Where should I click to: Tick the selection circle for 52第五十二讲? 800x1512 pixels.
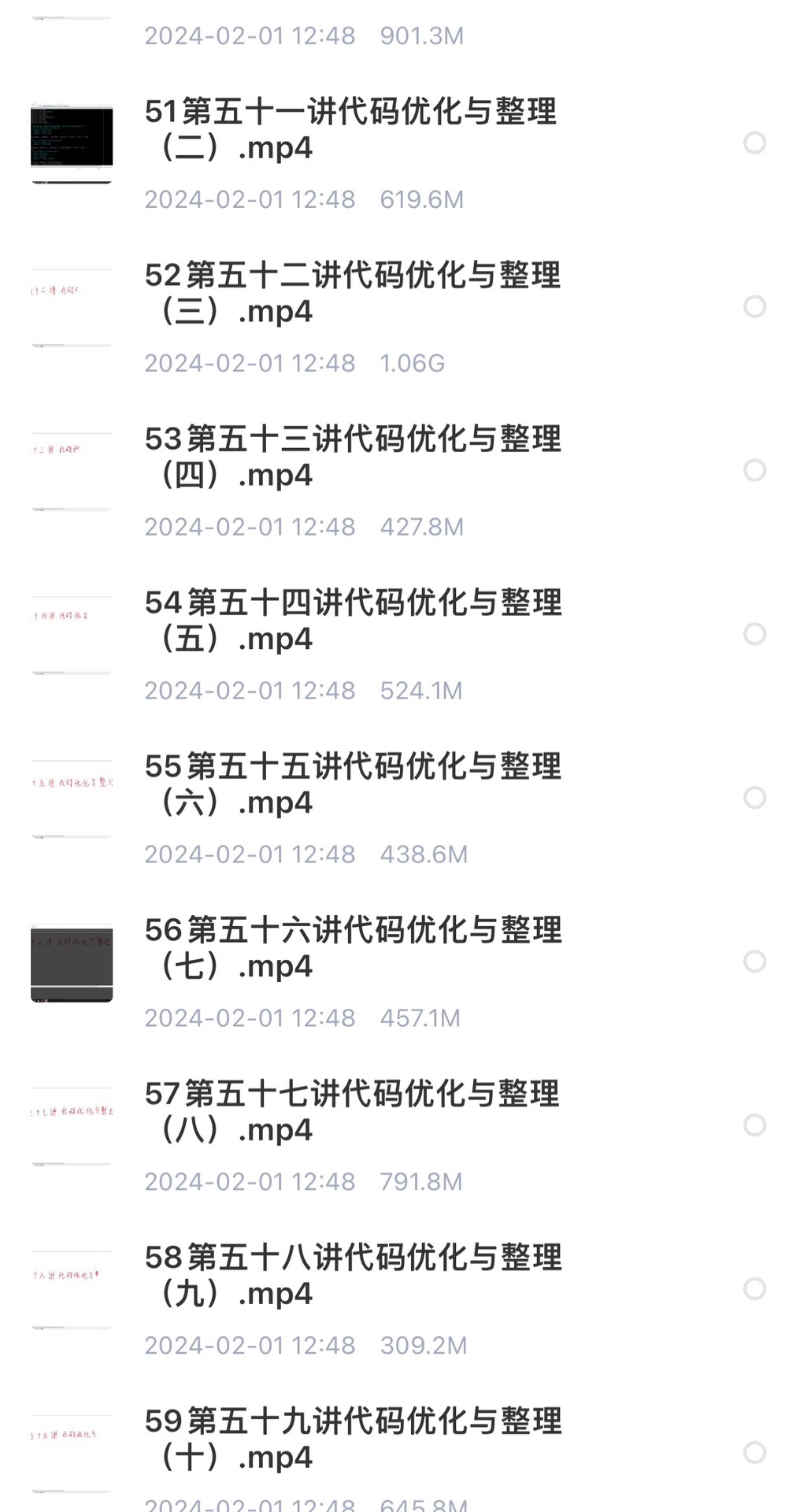click(754, 306)
